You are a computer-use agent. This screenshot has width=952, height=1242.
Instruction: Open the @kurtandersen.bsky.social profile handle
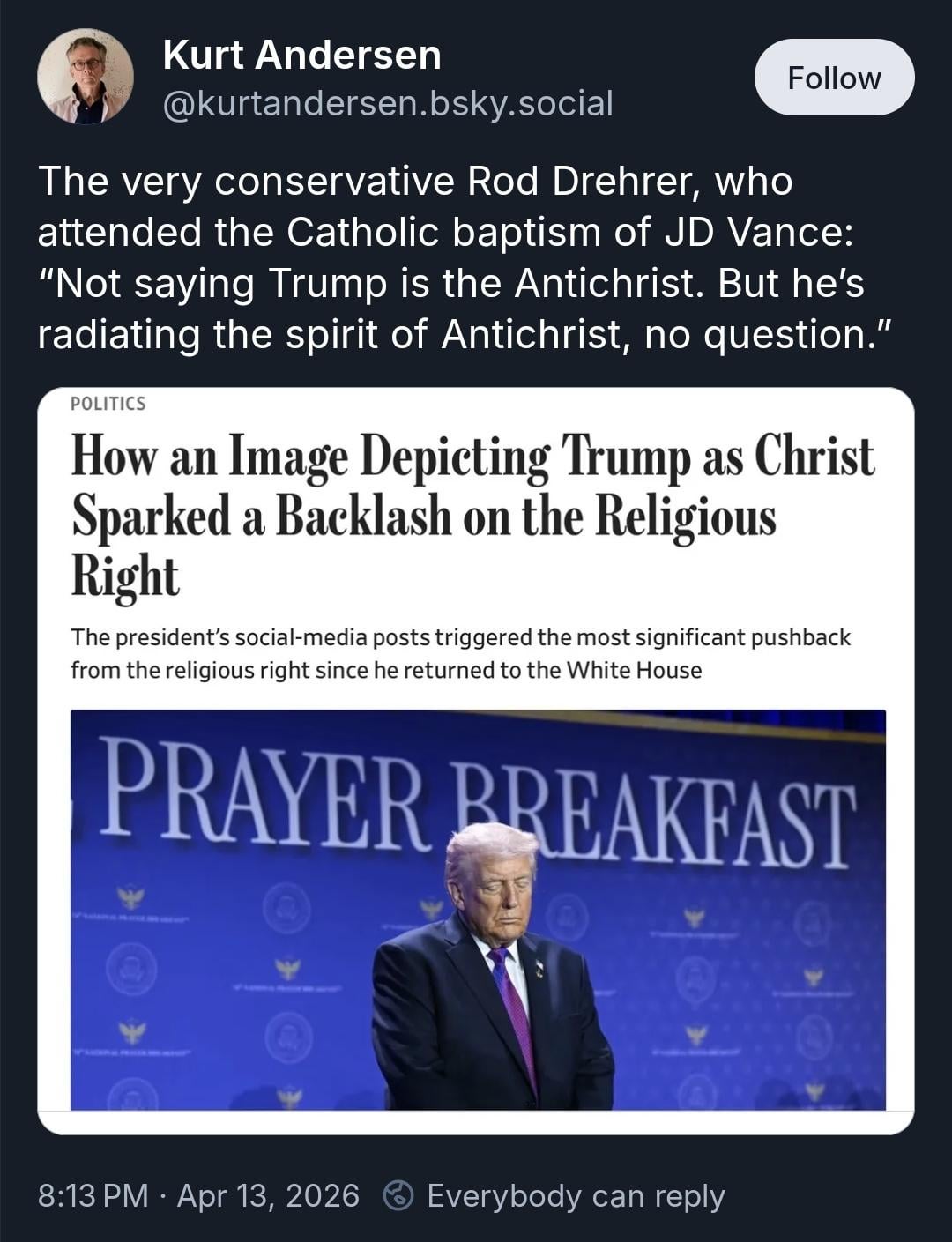(x=387, y=104)
